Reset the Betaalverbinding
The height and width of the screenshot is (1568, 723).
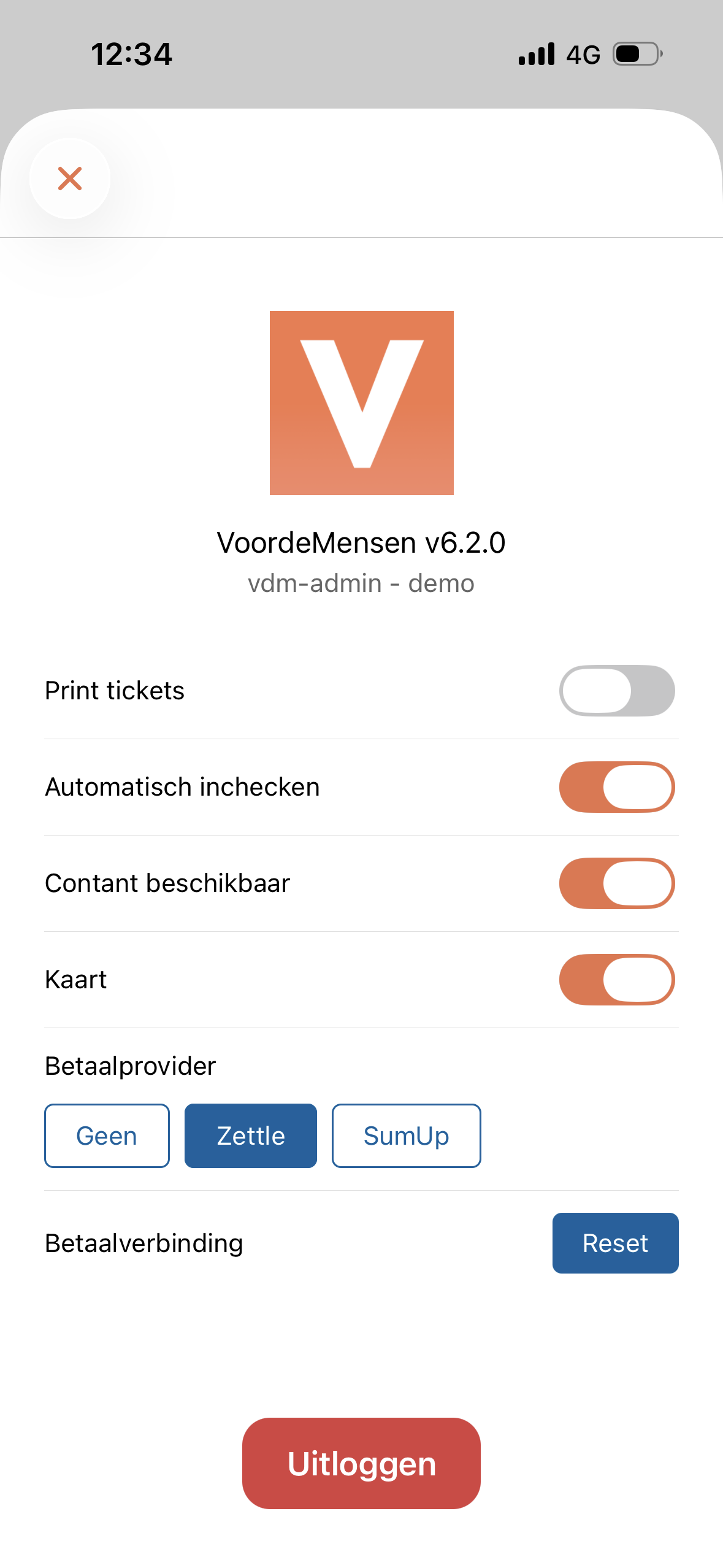615,1243
